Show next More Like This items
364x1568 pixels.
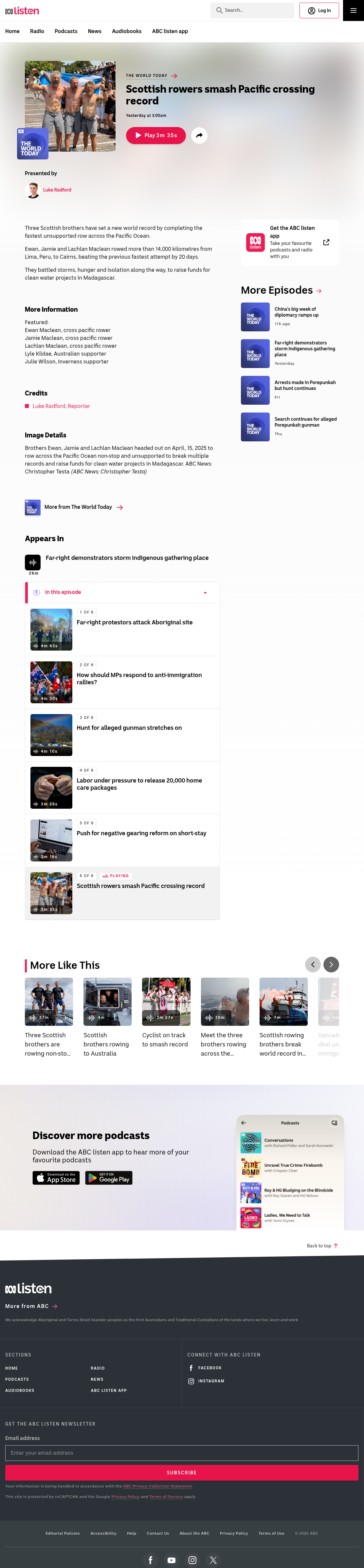[331, 964]
